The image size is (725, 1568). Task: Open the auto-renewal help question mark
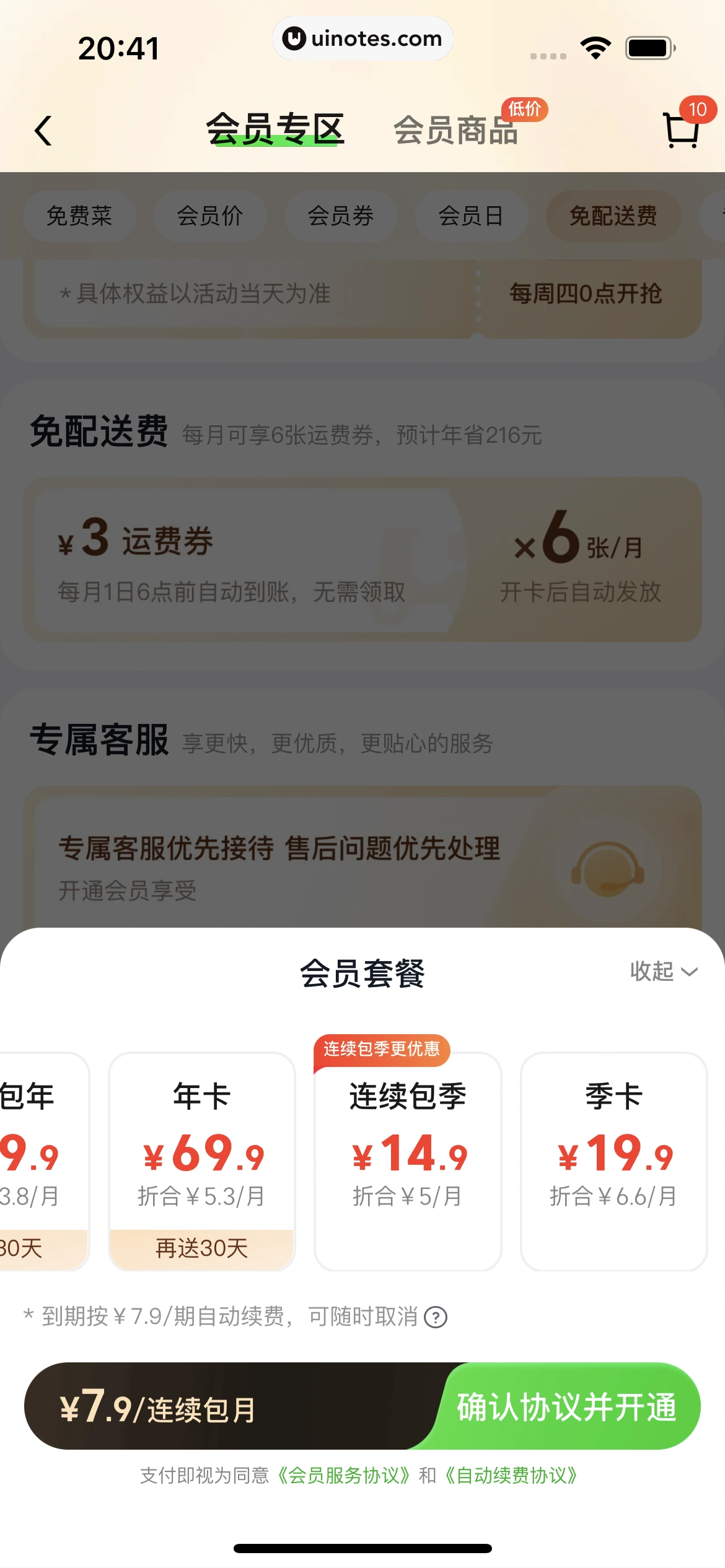[436, 1317]
